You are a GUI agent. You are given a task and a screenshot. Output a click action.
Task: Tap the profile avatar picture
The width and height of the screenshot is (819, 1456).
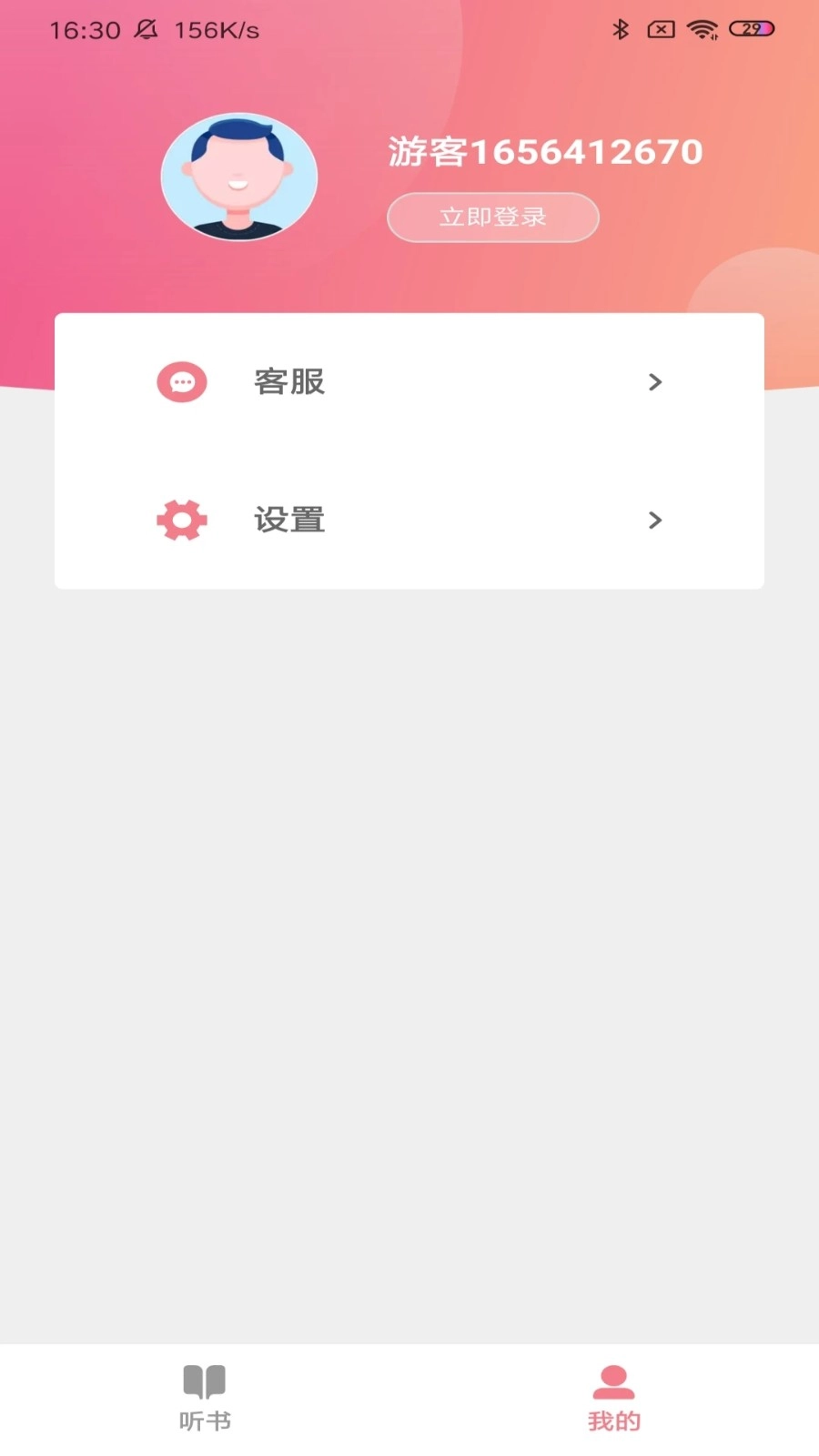[239, 177]
